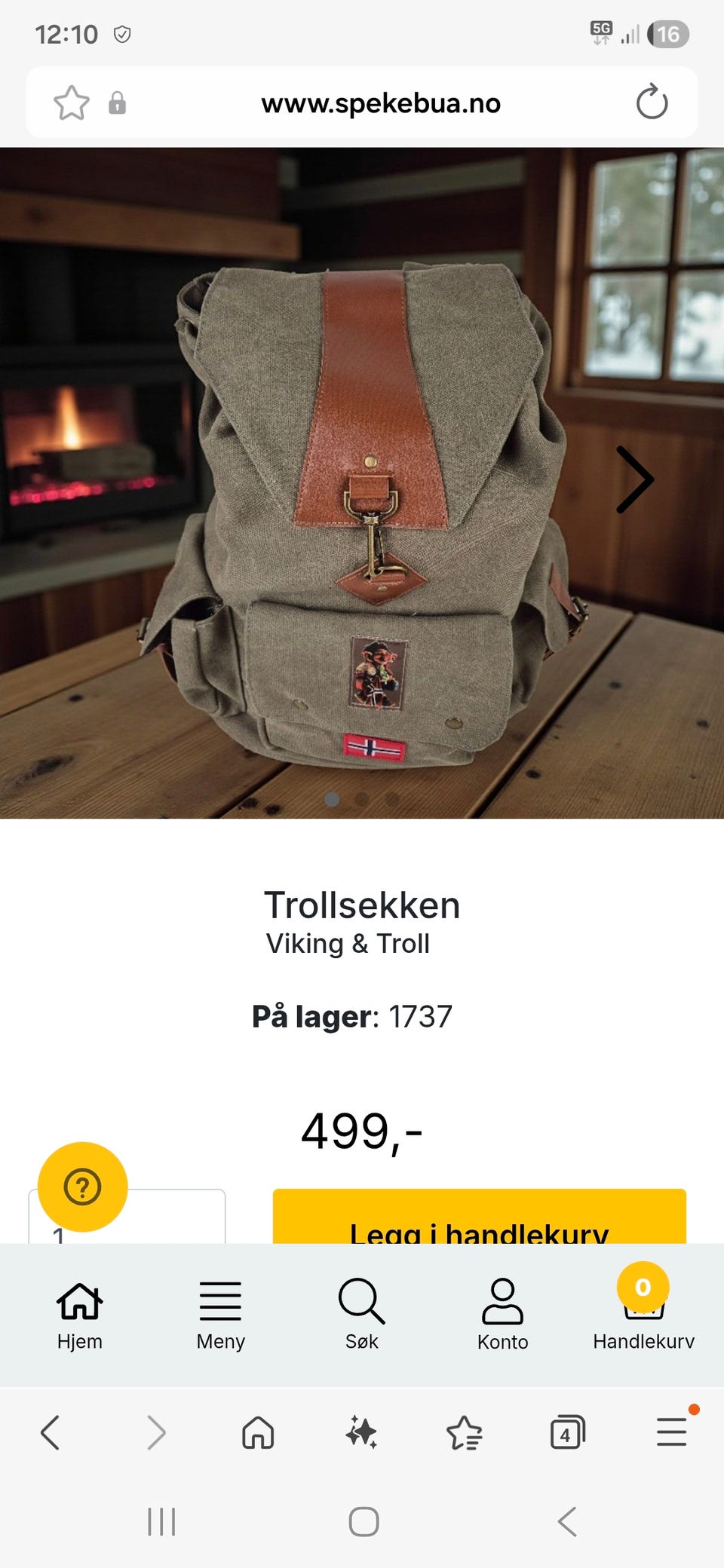This screenshot has height=1568, width=724.
Task: Toggle favorites with the toolbar star icon
Action: (465, 1432)
